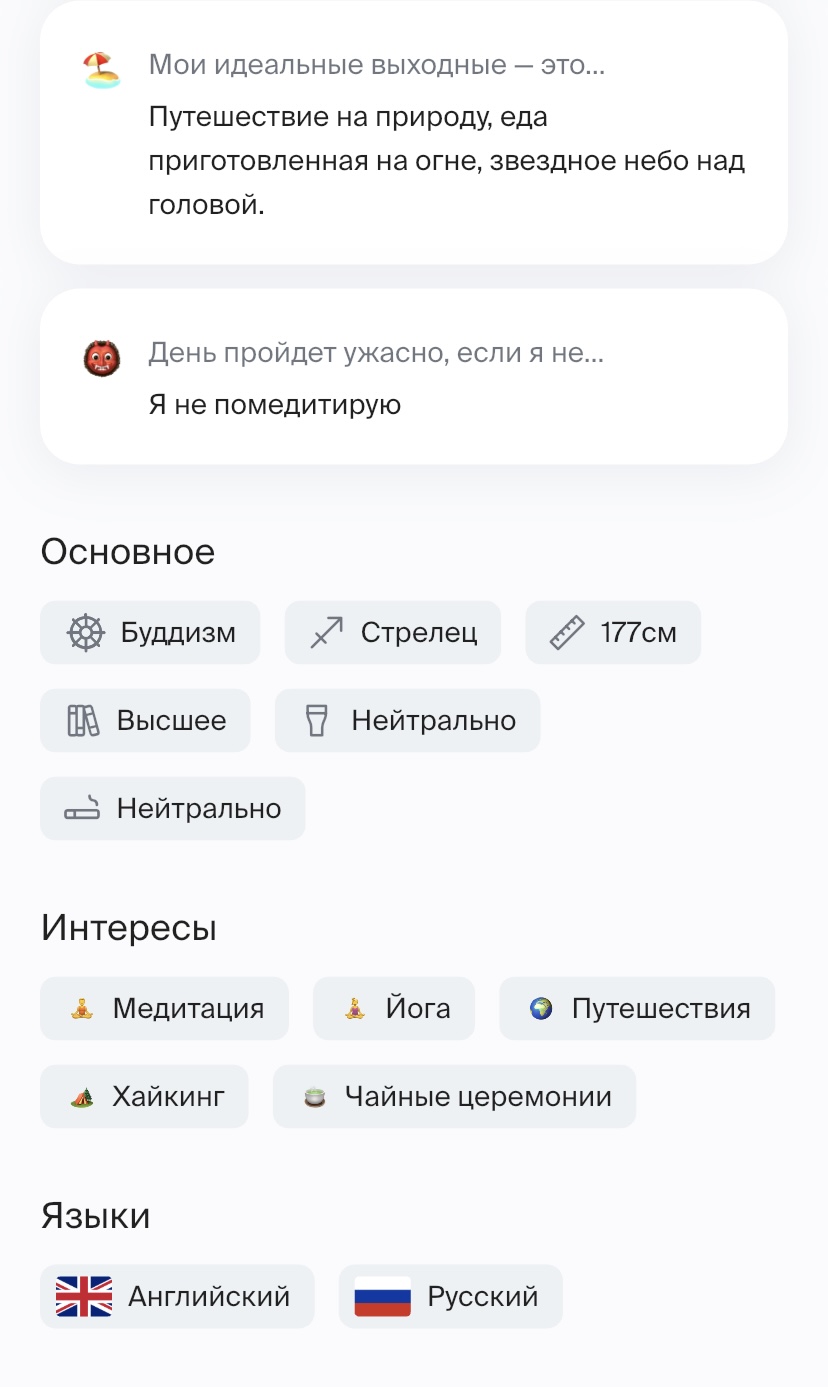
Task: Tap the Русский language chip
Action: (x=451, y=1297)
